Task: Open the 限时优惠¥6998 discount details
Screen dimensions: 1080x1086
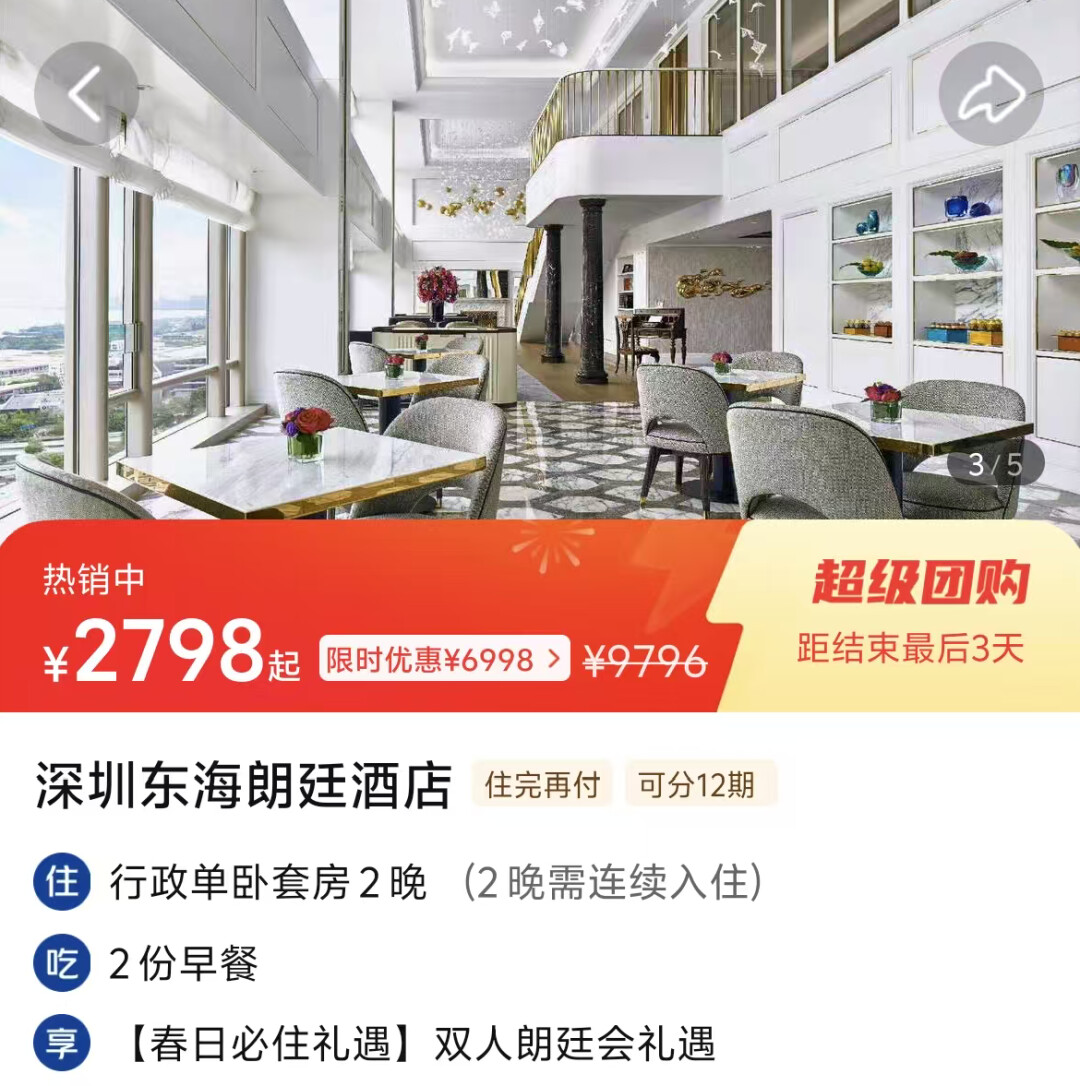Action: 444,660
